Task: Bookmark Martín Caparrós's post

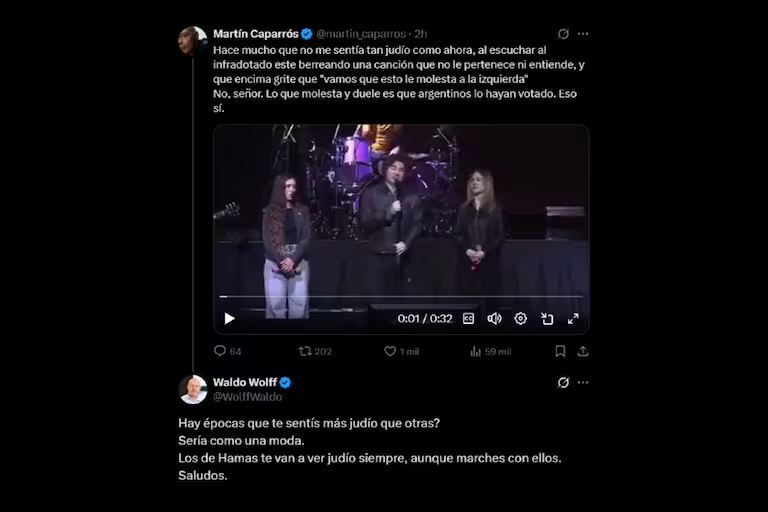Action: click(x=560, y=351)
